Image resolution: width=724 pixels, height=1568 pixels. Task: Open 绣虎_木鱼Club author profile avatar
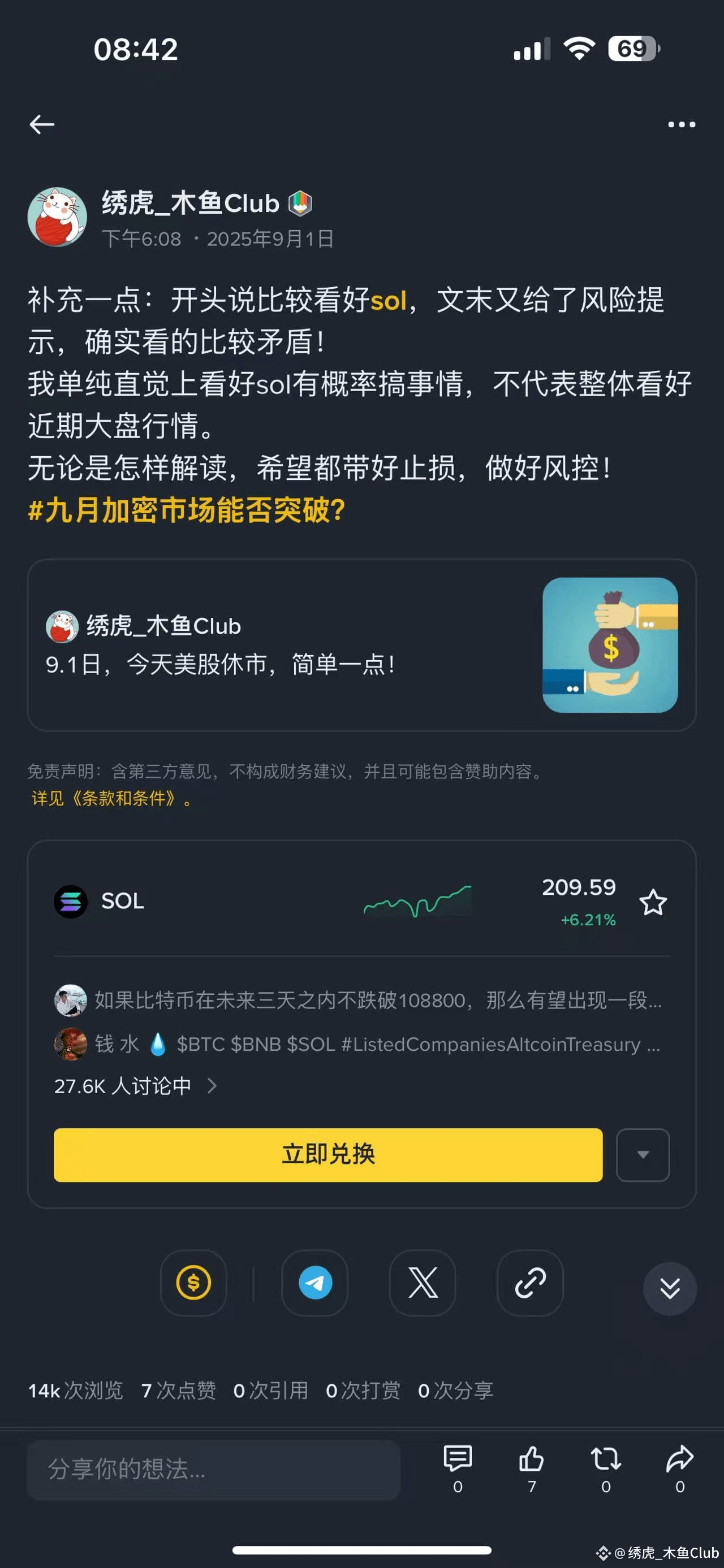57,217
